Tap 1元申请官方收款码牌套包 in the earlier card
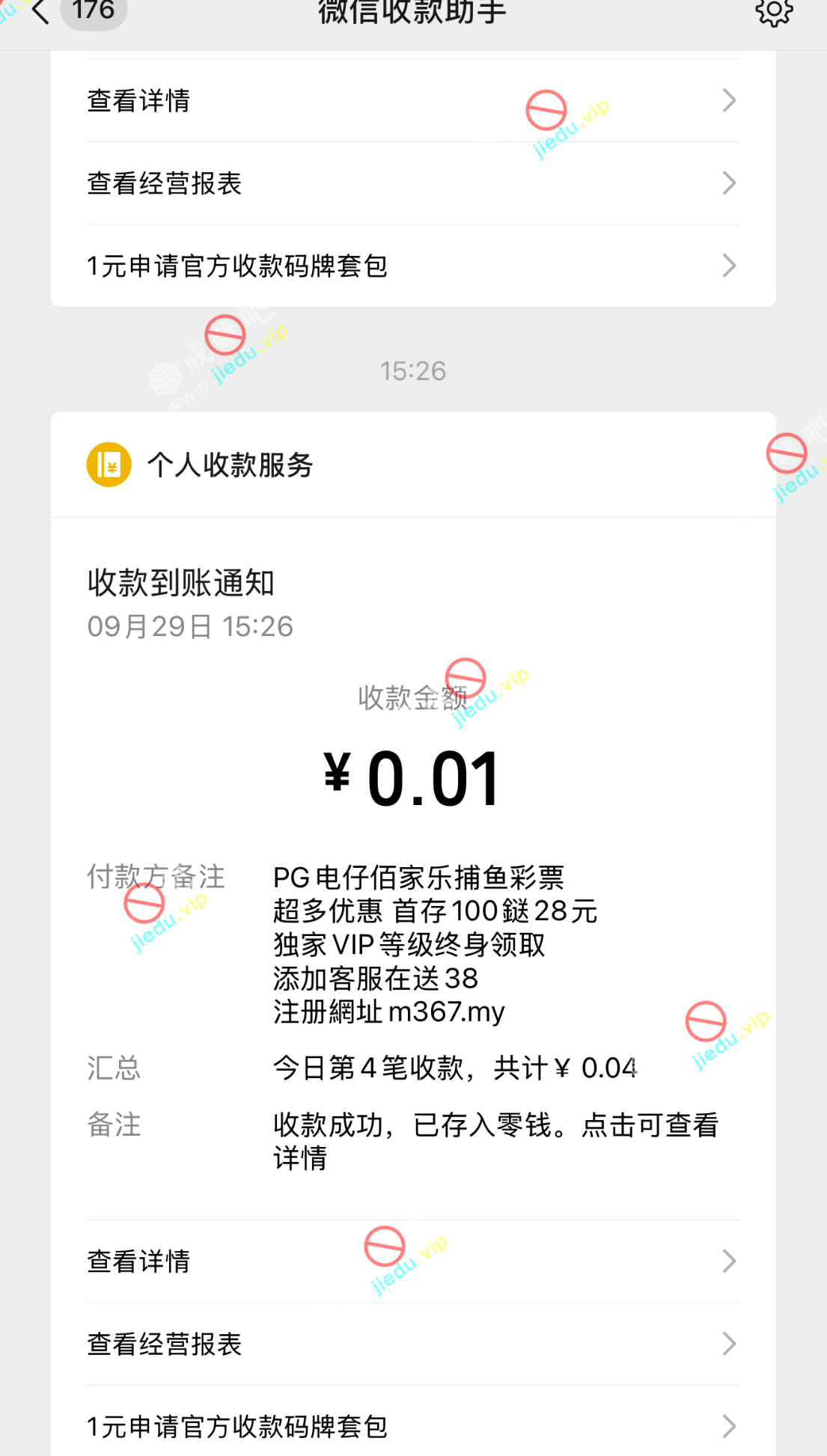This screenshot has width=827, height=1456. click(413, 266)
